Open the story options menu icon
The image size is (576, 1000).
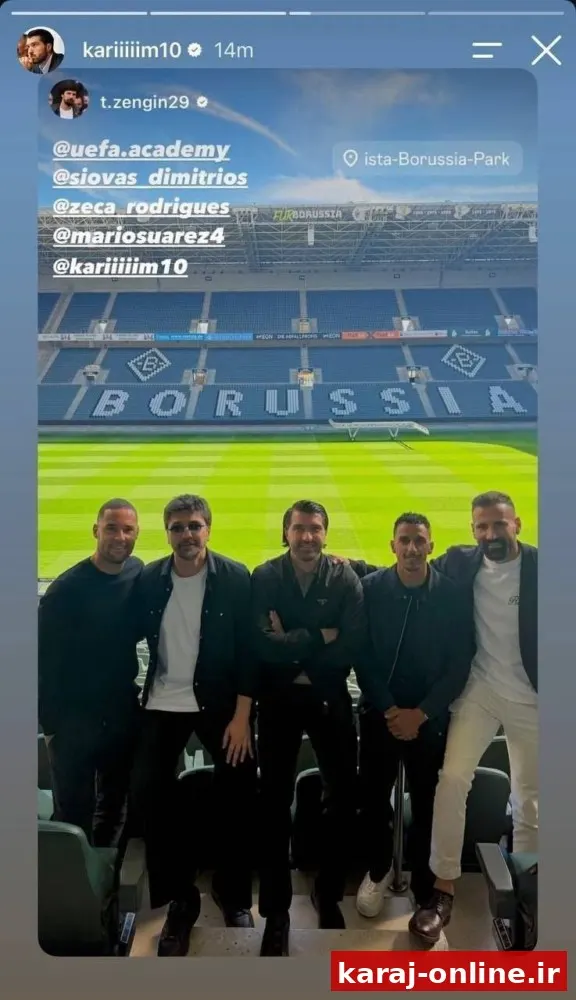(x=487, y=50)
